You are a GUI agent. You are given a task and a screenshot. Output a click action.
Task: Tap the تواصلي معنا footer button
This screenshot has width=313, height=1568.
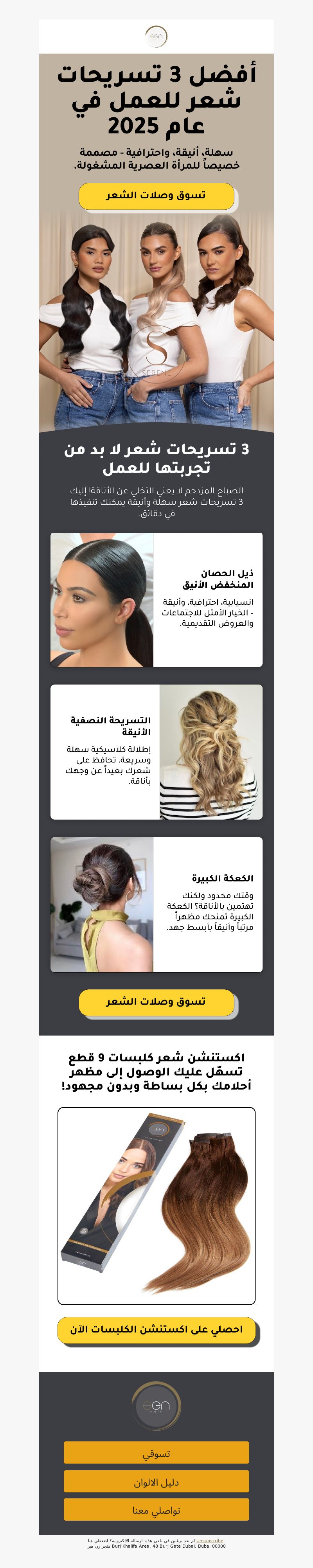point(156,1510)
